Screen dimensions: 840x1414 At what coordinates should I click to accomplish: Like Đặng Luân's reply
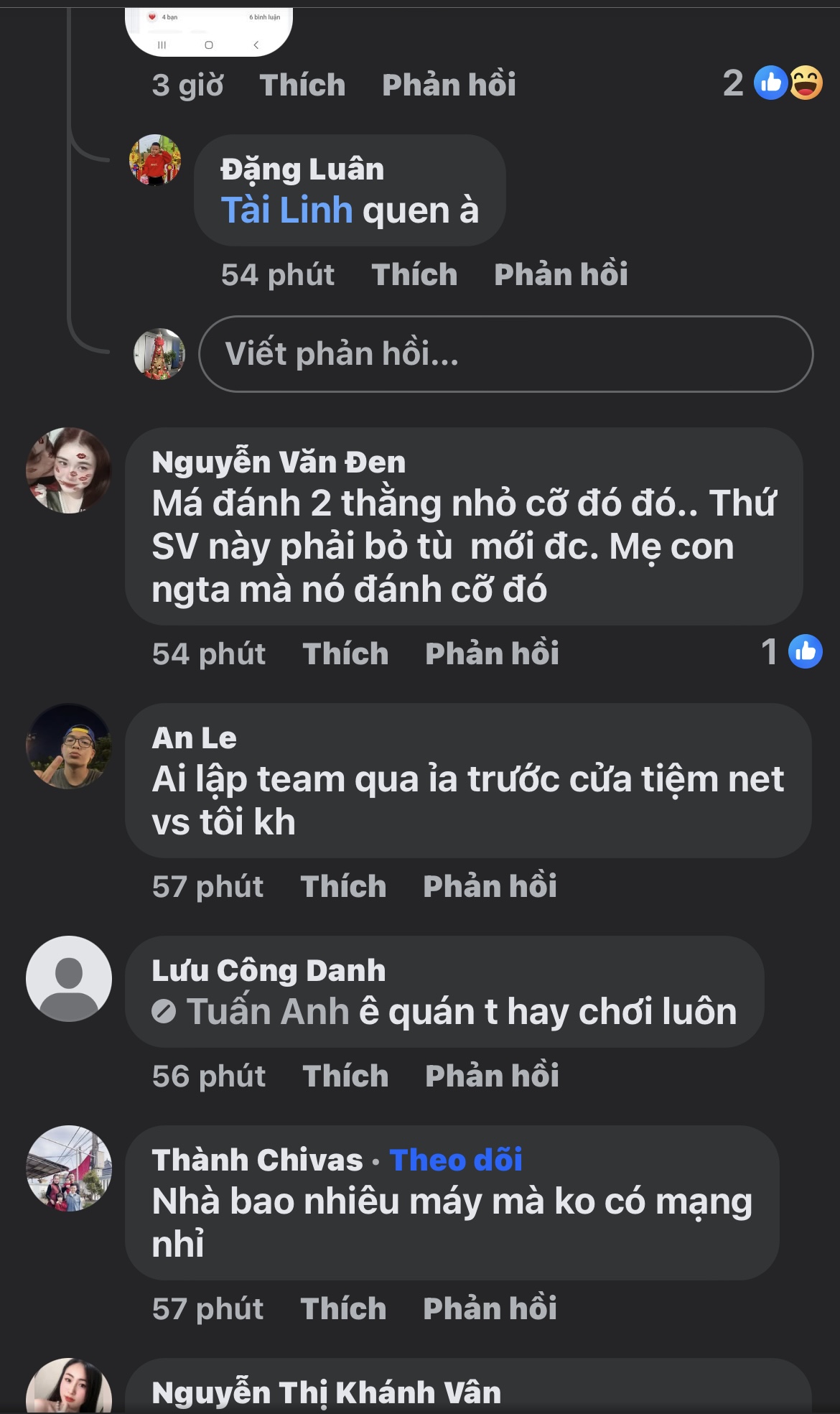click(x=414, y=275)
